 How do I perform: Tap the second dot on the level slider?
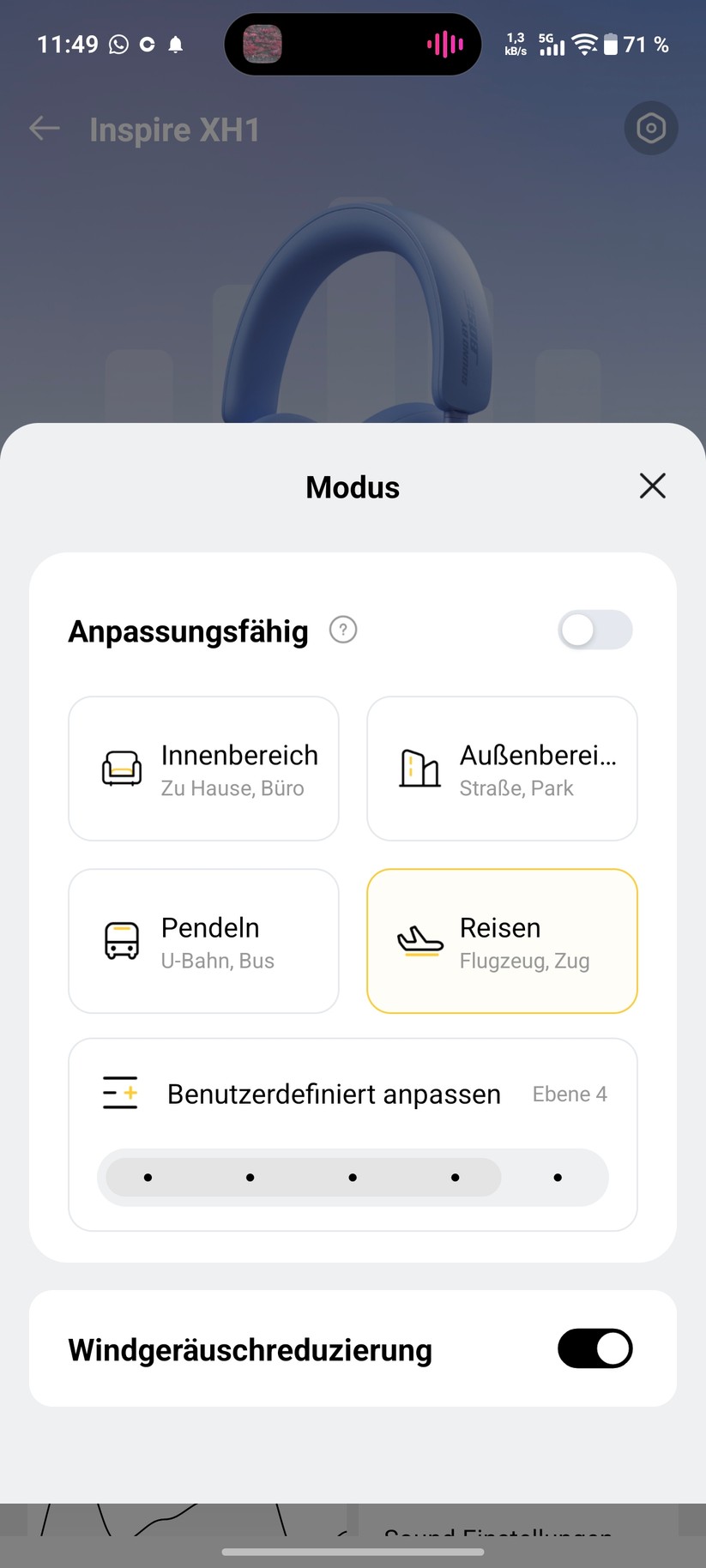250,1177
